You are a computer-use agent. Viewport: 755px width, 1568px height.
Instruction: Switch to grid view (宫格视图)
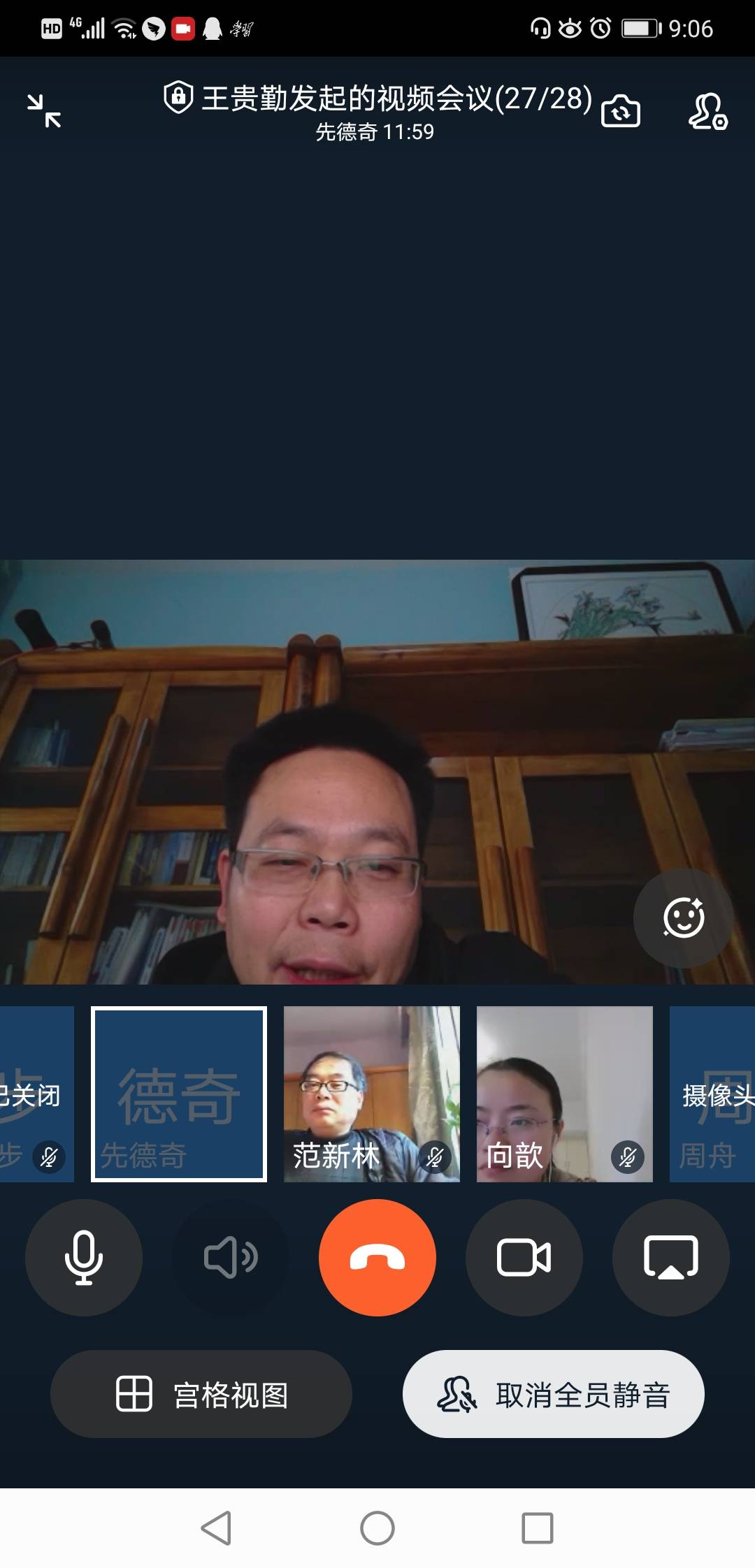[x=201, y=1394]
